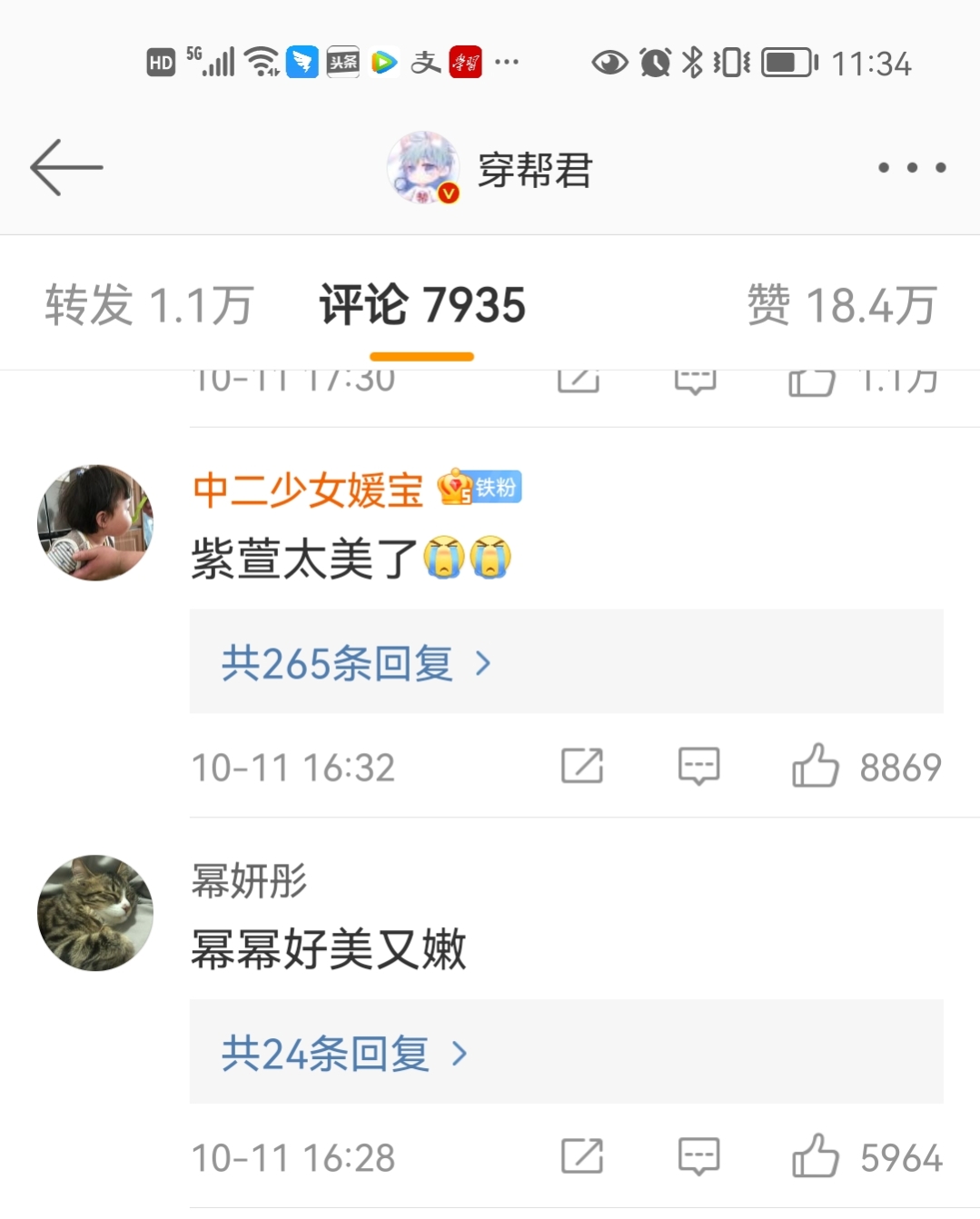The width and height of the screenshot is (980, 1219).
Task: Select the 评论 7935 tab
Action: point(422,305)
